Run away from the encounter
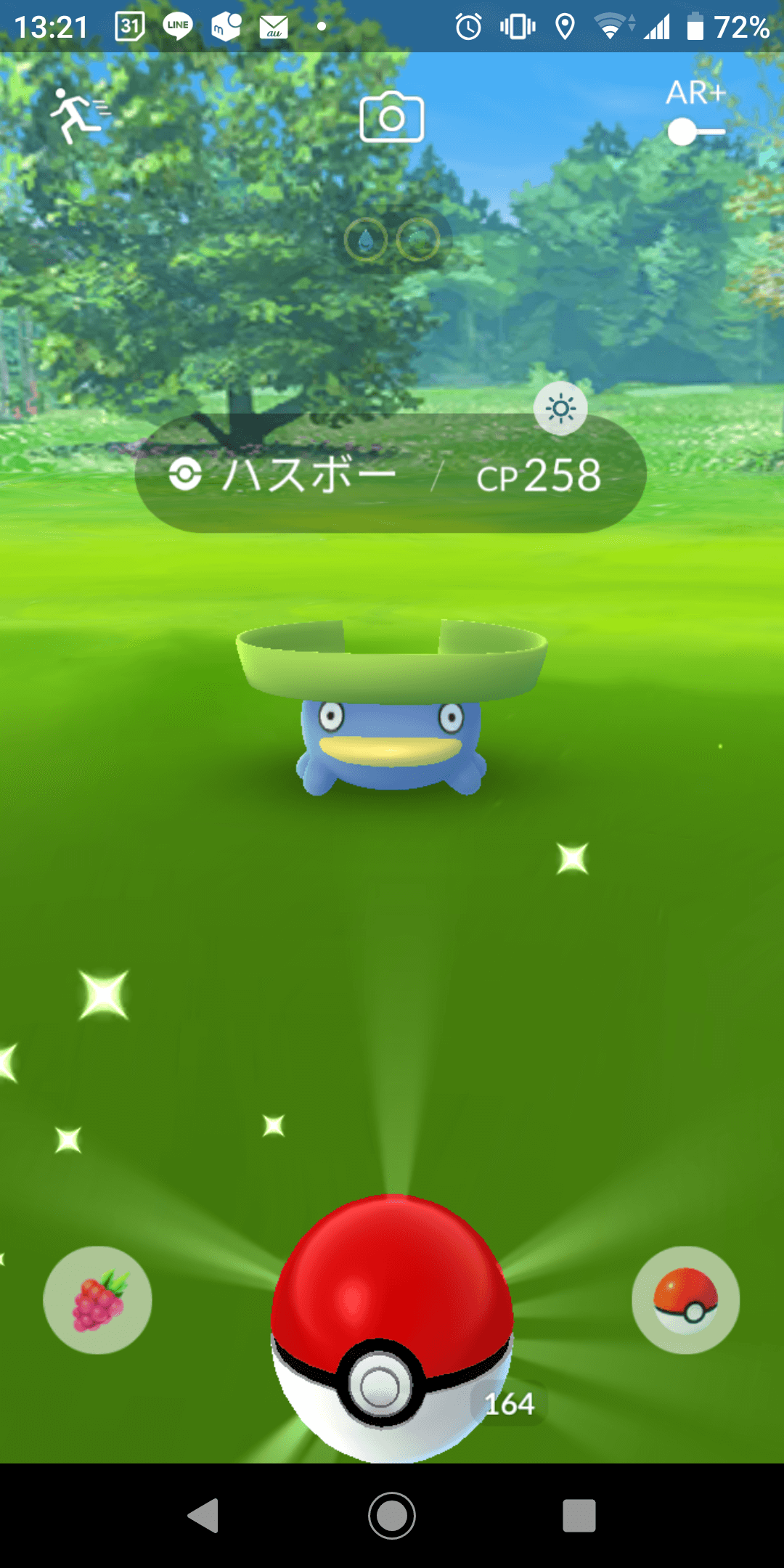The image size is (784, 1568). pos(78,116)
